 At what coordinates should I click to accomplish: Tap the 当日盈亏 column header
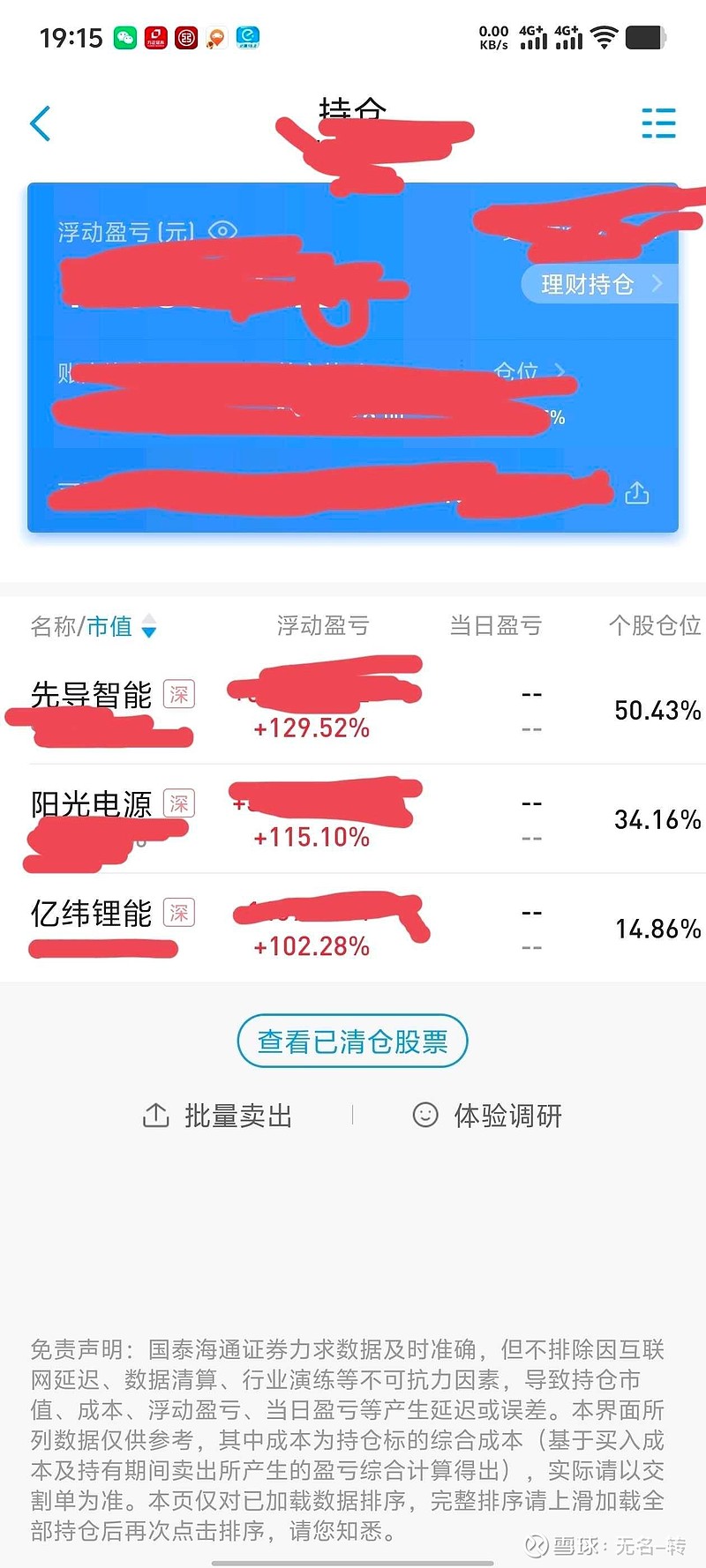tap(495, 626)
